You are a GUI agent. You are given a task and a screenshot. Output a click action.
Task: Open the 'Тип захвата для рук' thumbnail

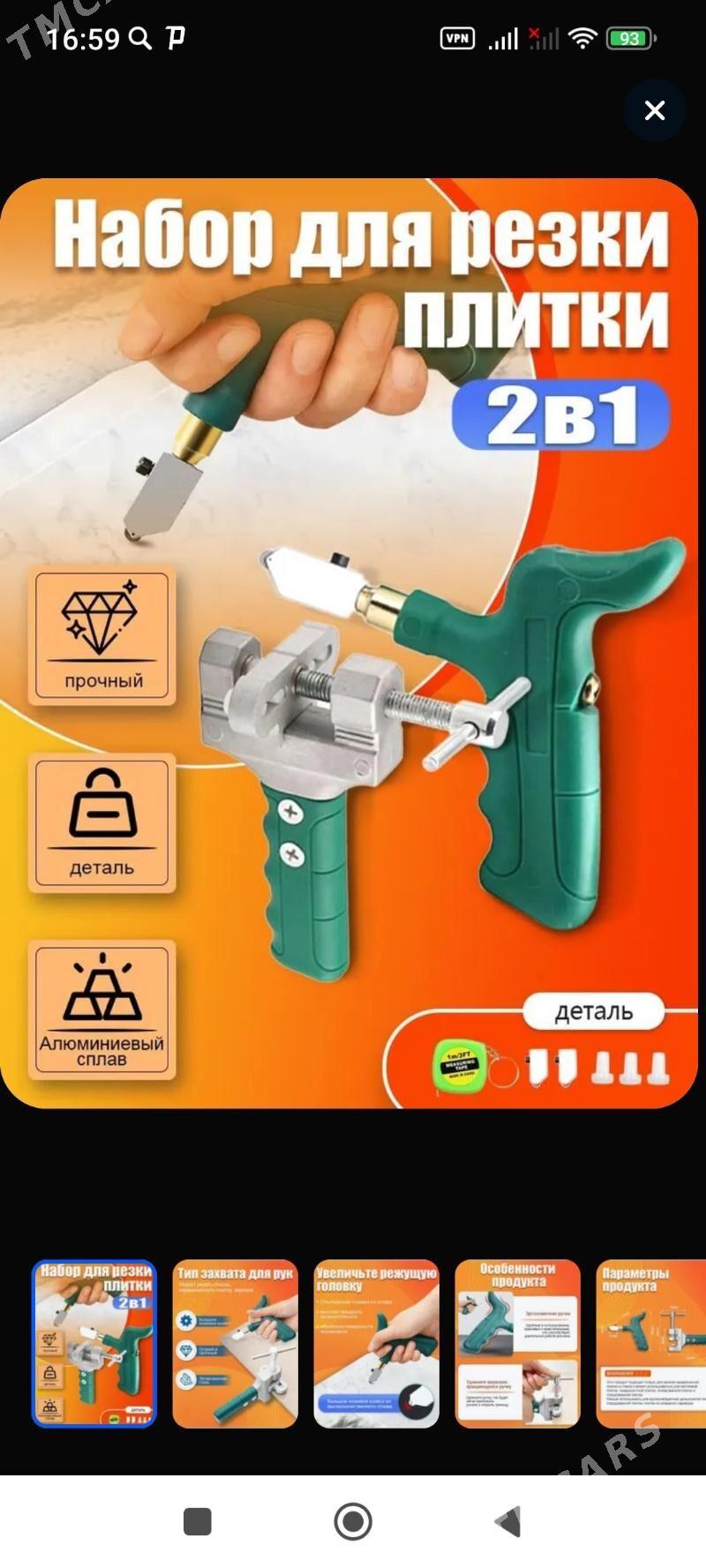point(235,1342)
